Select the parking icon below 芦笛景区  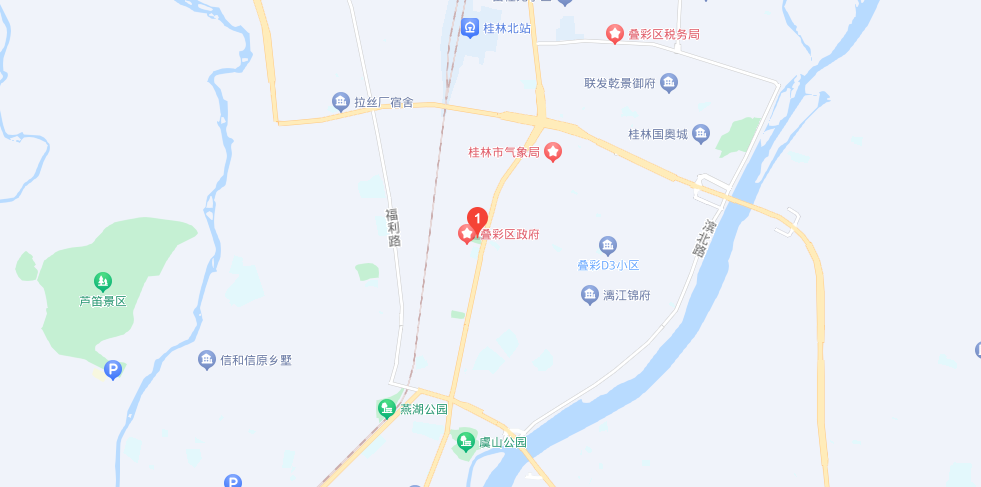114,370
